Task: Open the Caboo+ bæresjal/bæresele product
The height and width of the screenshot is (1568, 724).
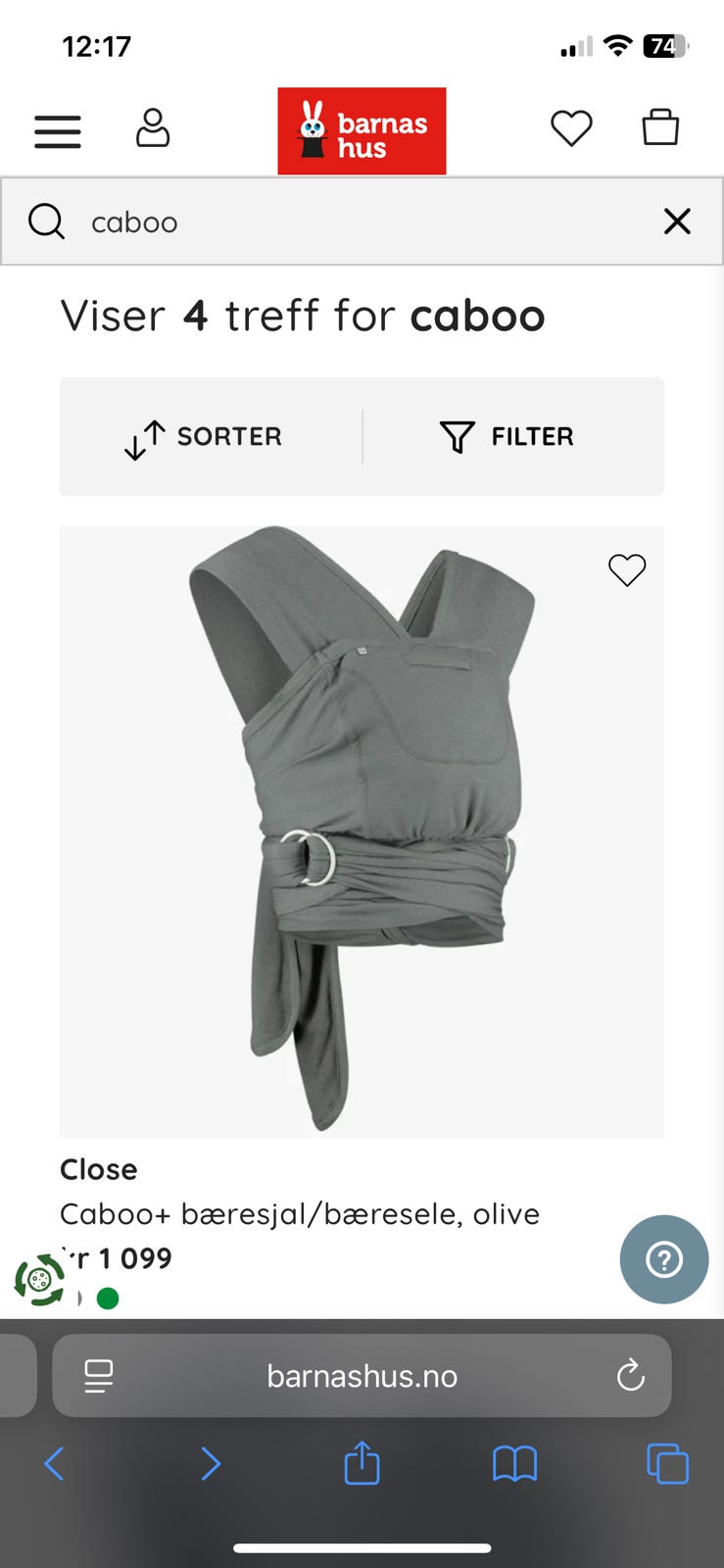Action: (x=362, y=831)
